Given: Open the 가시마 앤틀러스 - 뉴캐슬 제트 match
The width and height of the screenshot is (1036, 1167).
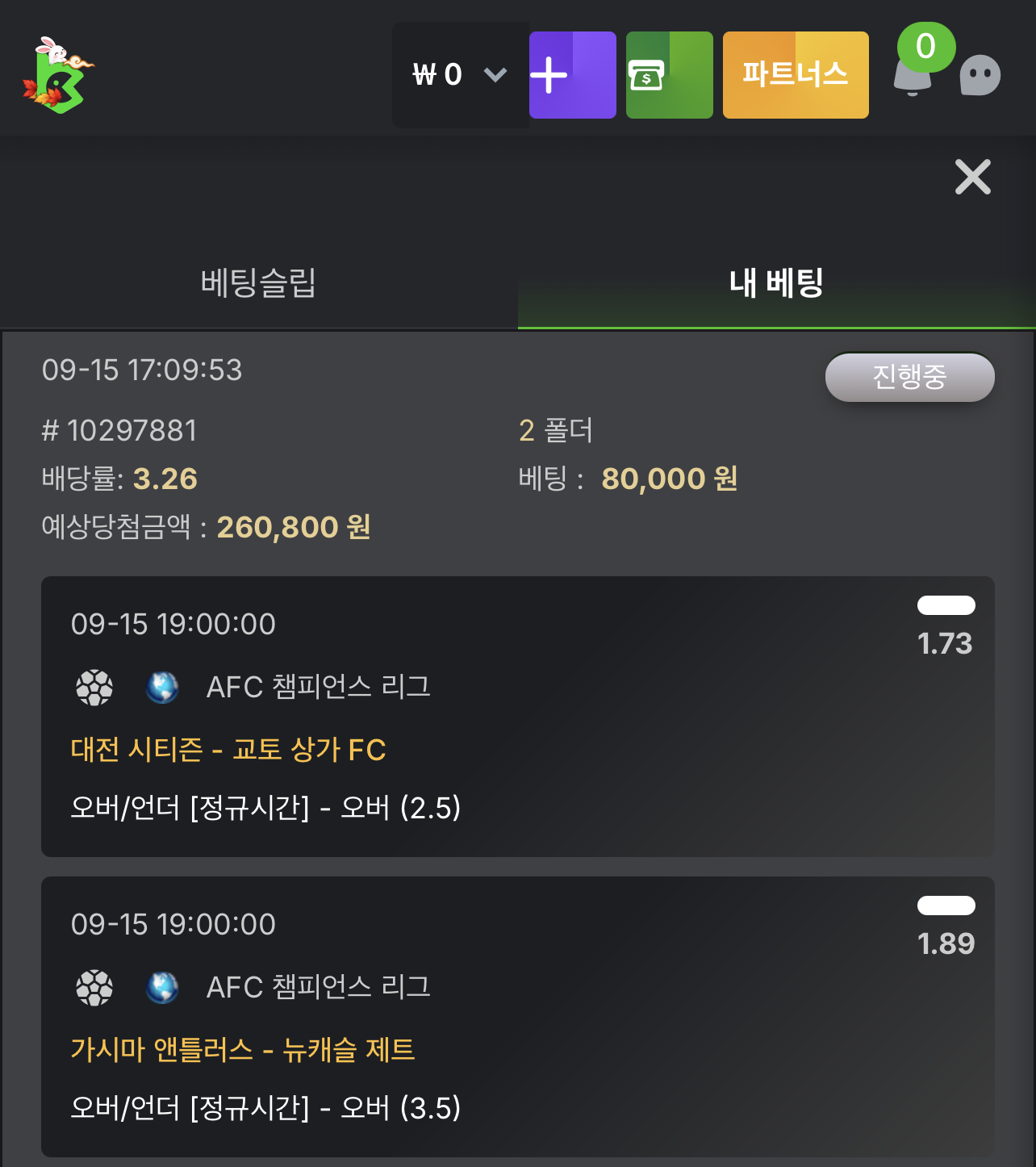Looking at the screenshot, I should (243, 1050).
